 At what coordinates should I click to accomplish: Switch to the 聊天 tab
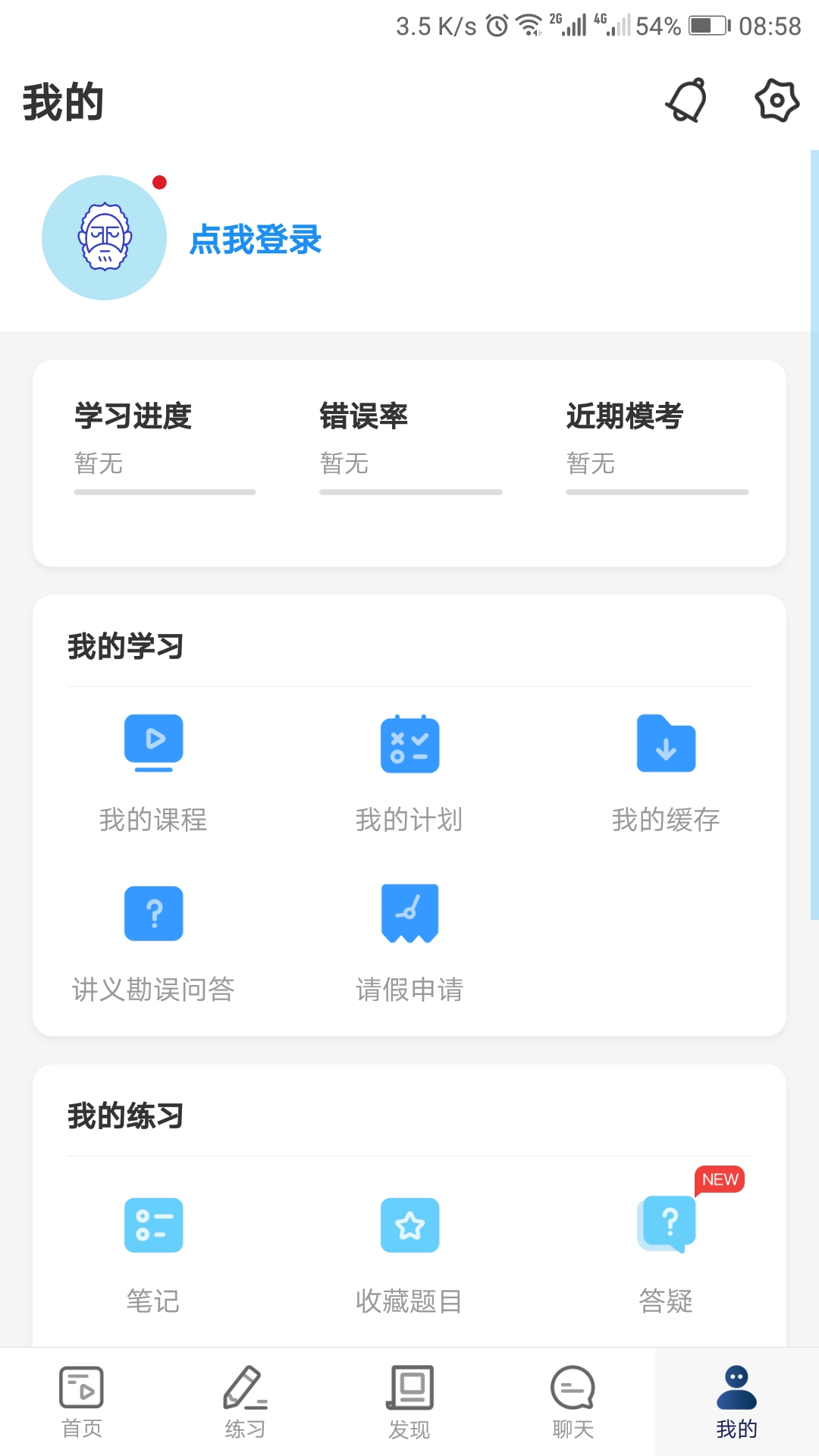[573, 1403]
